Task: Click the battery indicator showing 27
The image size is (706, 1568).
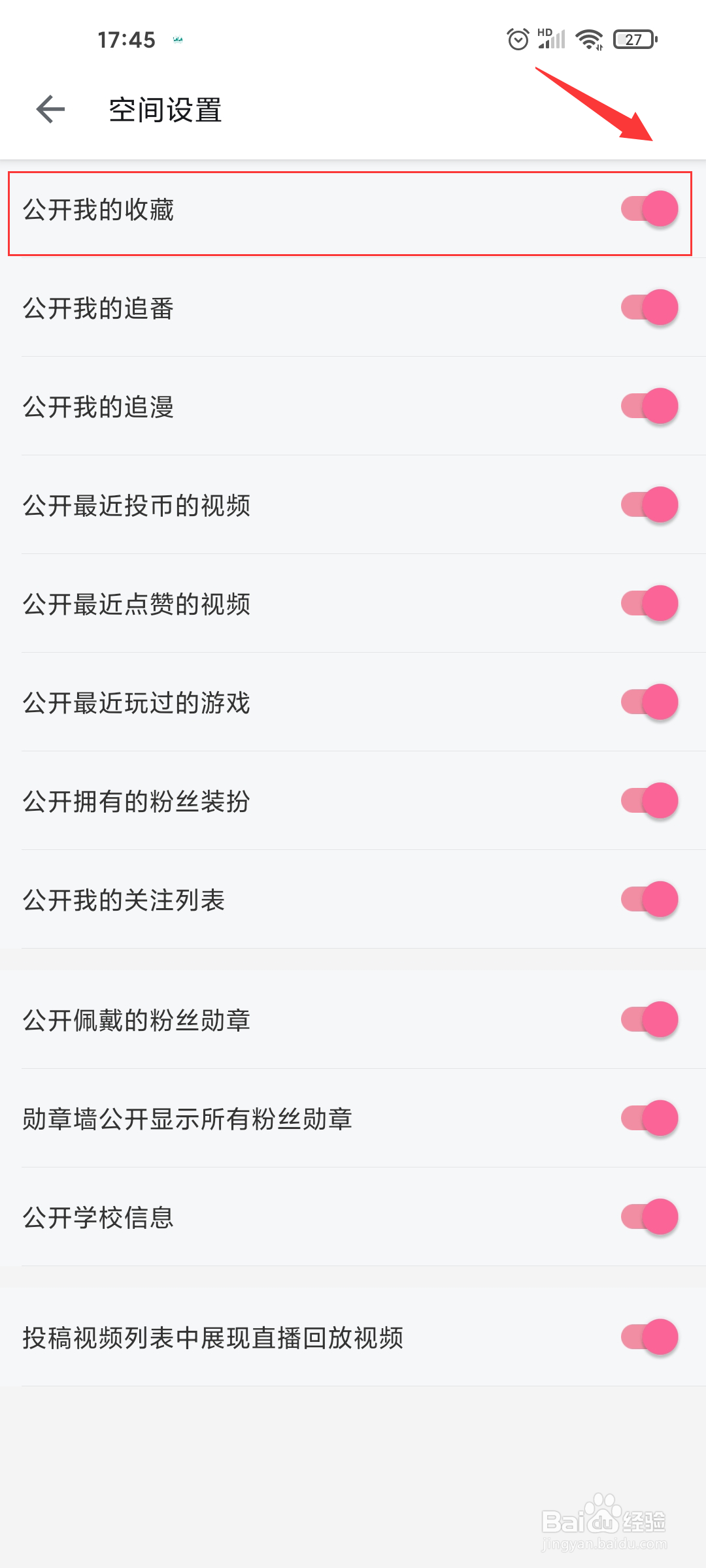Action: (631, 39)
